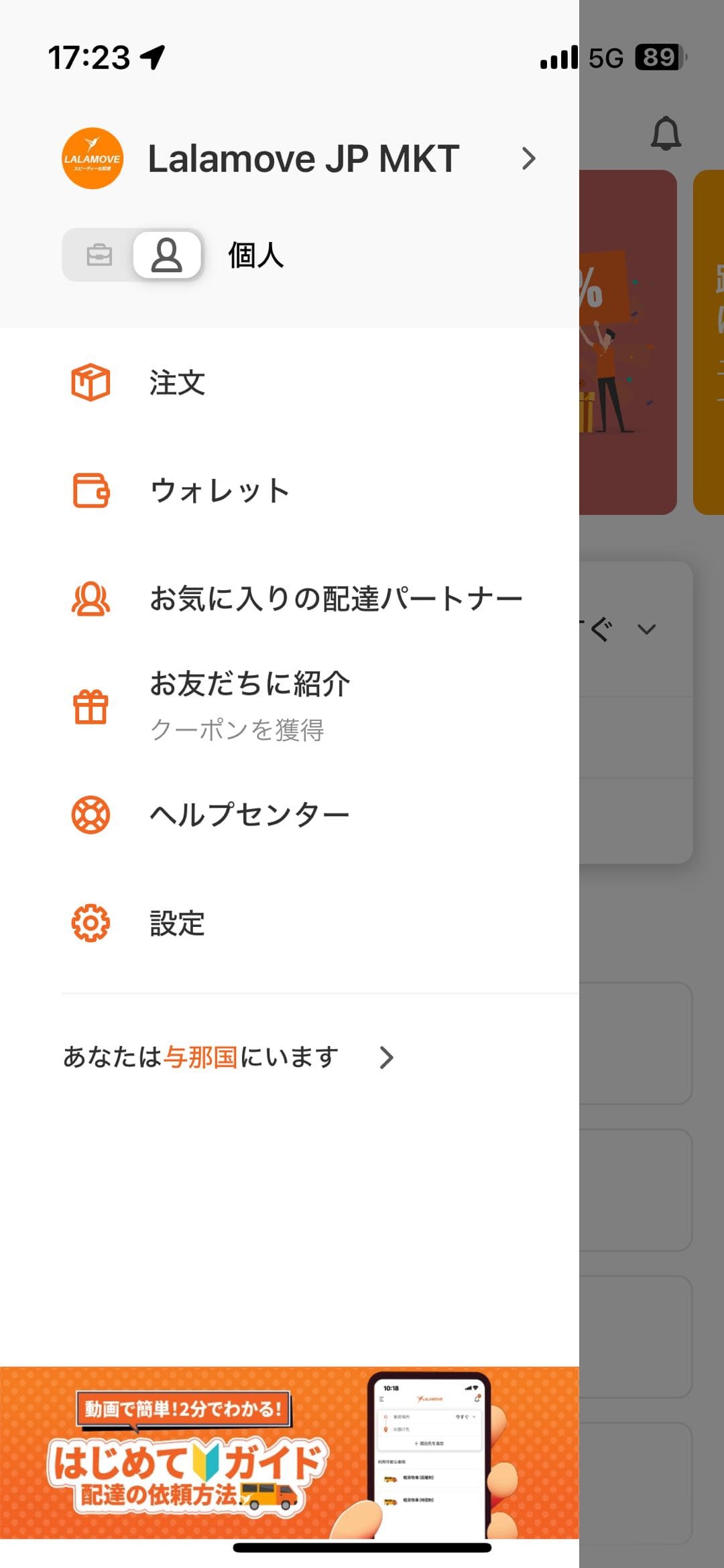Image resolution: width=724 pixels, height=1568 pixels.
Task: Tap the クーポンを獲得 coupon subtitle
Action: (237, 731)
